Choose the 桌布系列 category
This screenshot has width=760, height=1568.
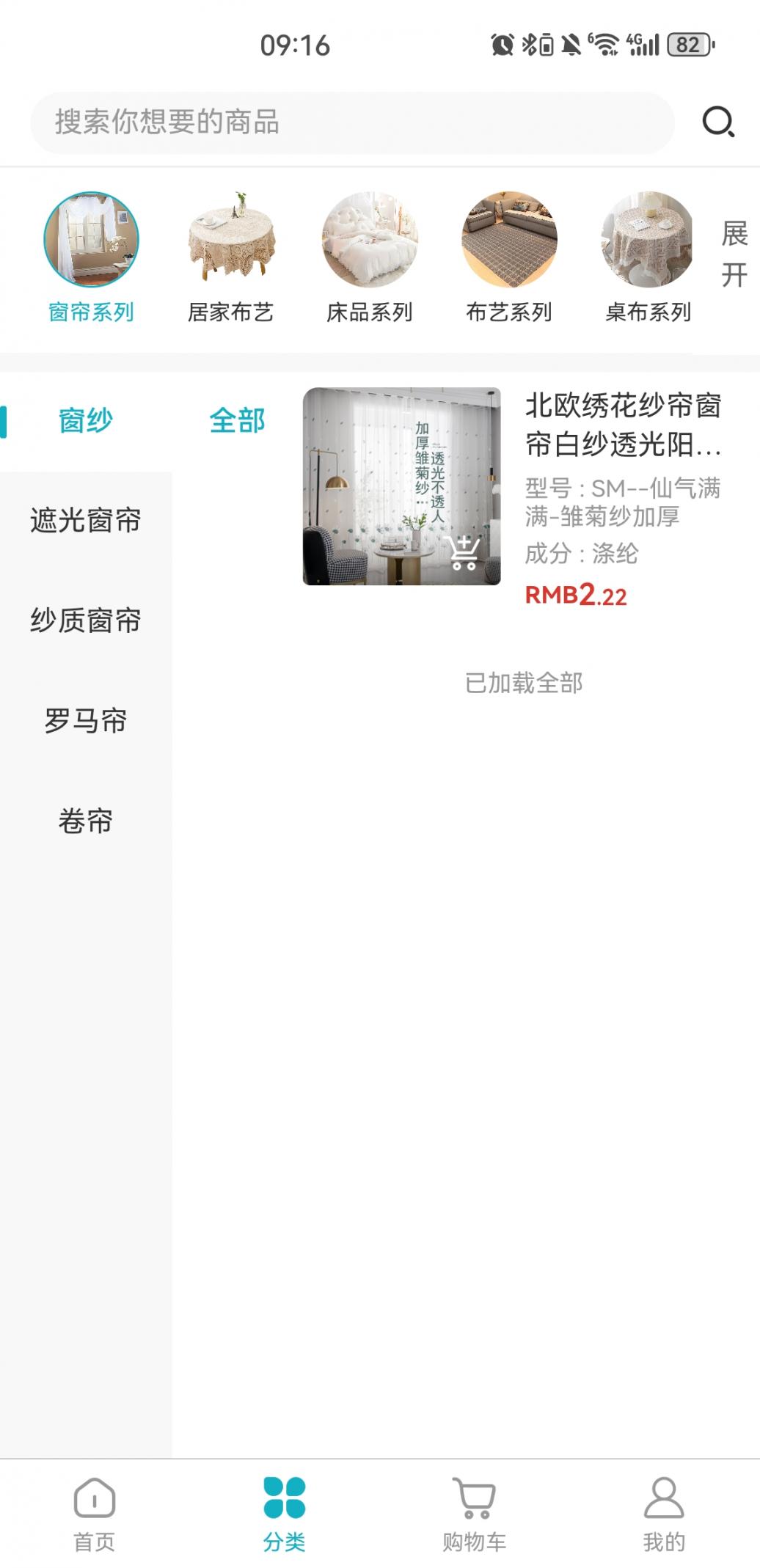coord(648,257)
